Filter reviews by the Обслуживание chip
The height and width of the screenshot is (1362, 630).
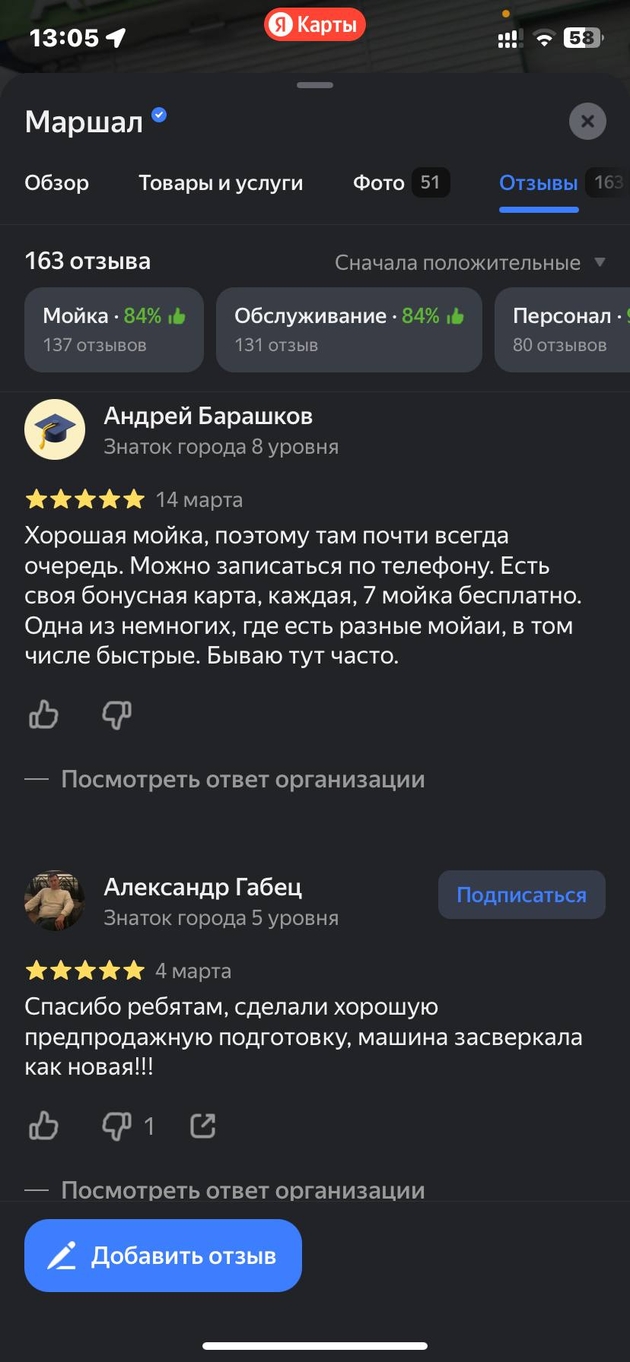349,329
